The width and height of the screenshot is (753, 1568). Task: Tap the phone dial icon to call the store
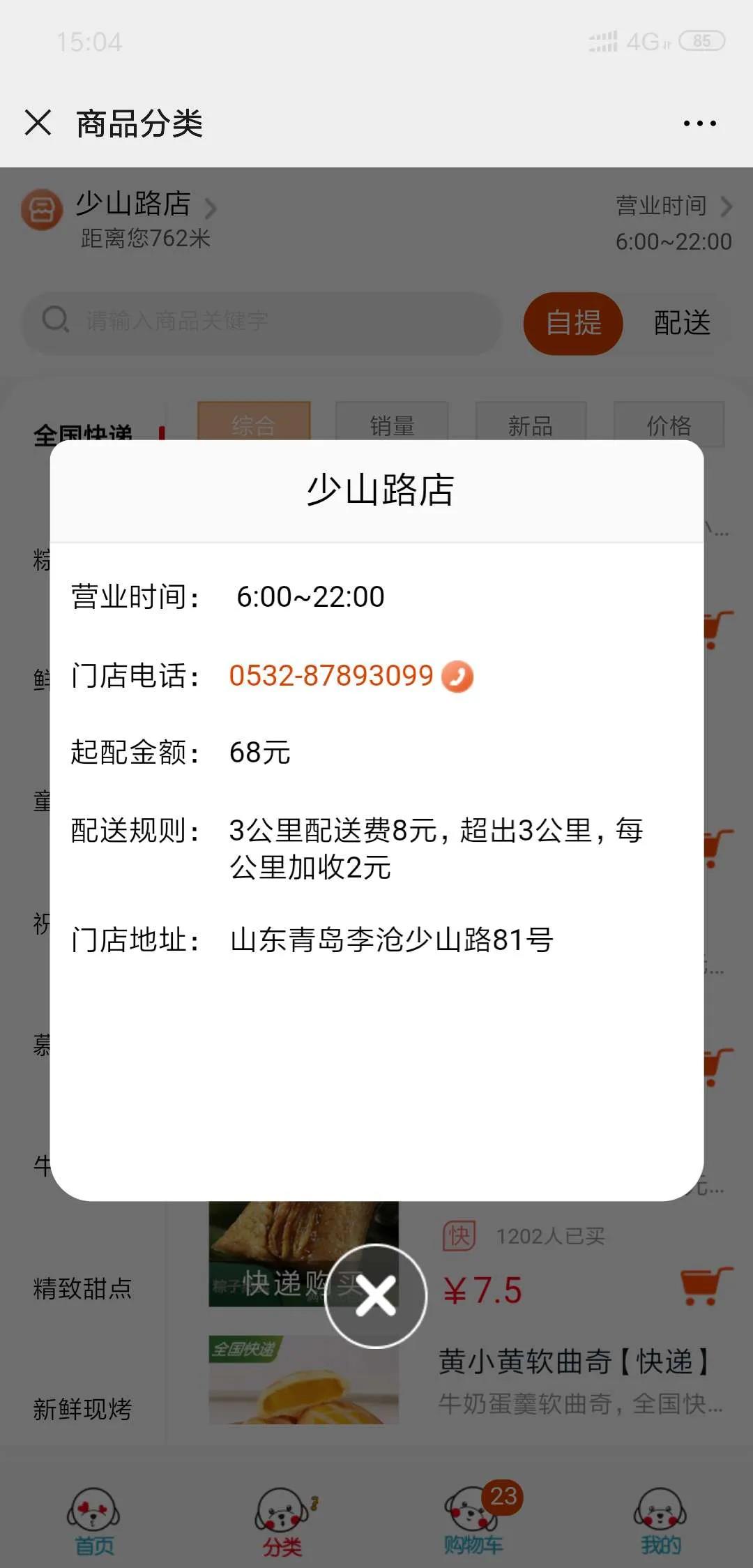click(458, 675)
